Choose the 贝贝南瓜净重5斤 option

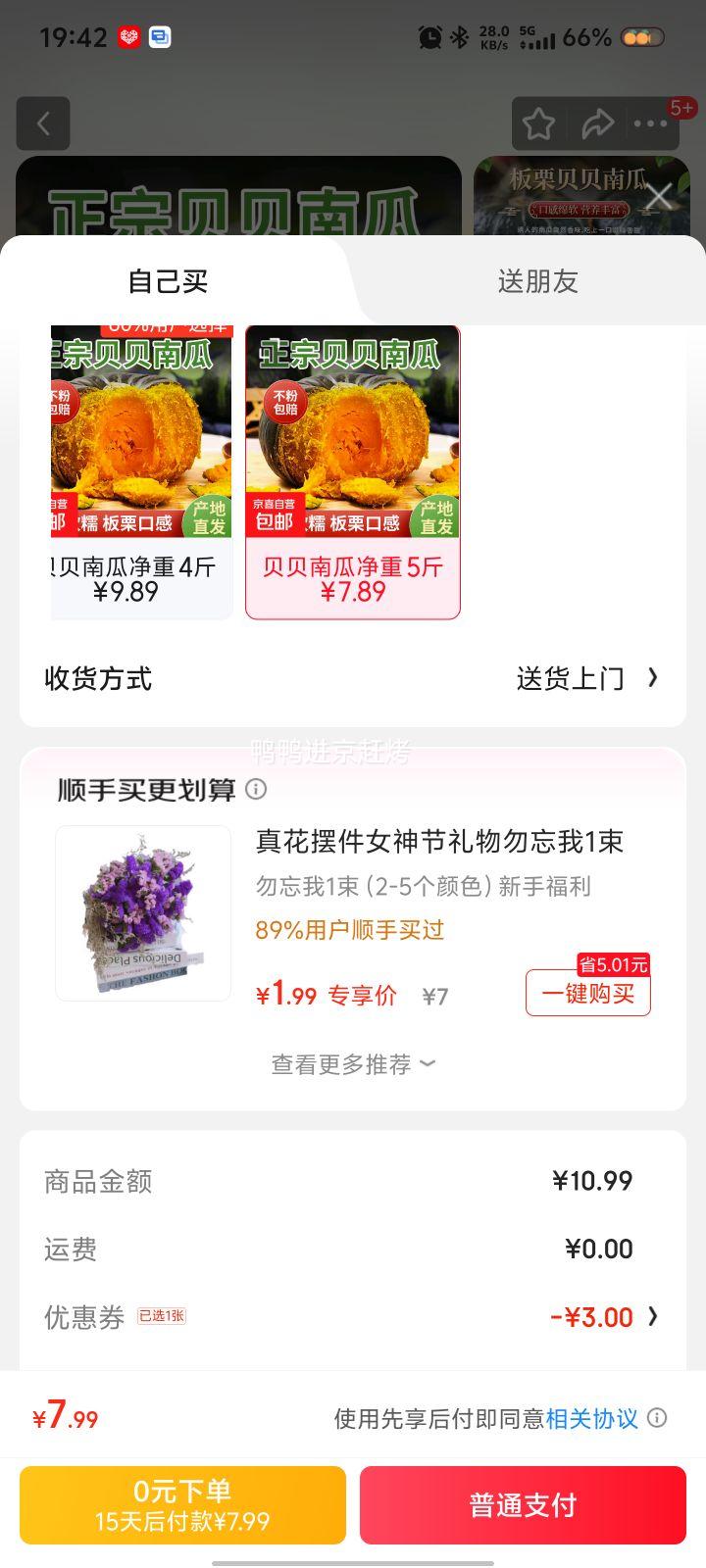click(x=353, y=472)
